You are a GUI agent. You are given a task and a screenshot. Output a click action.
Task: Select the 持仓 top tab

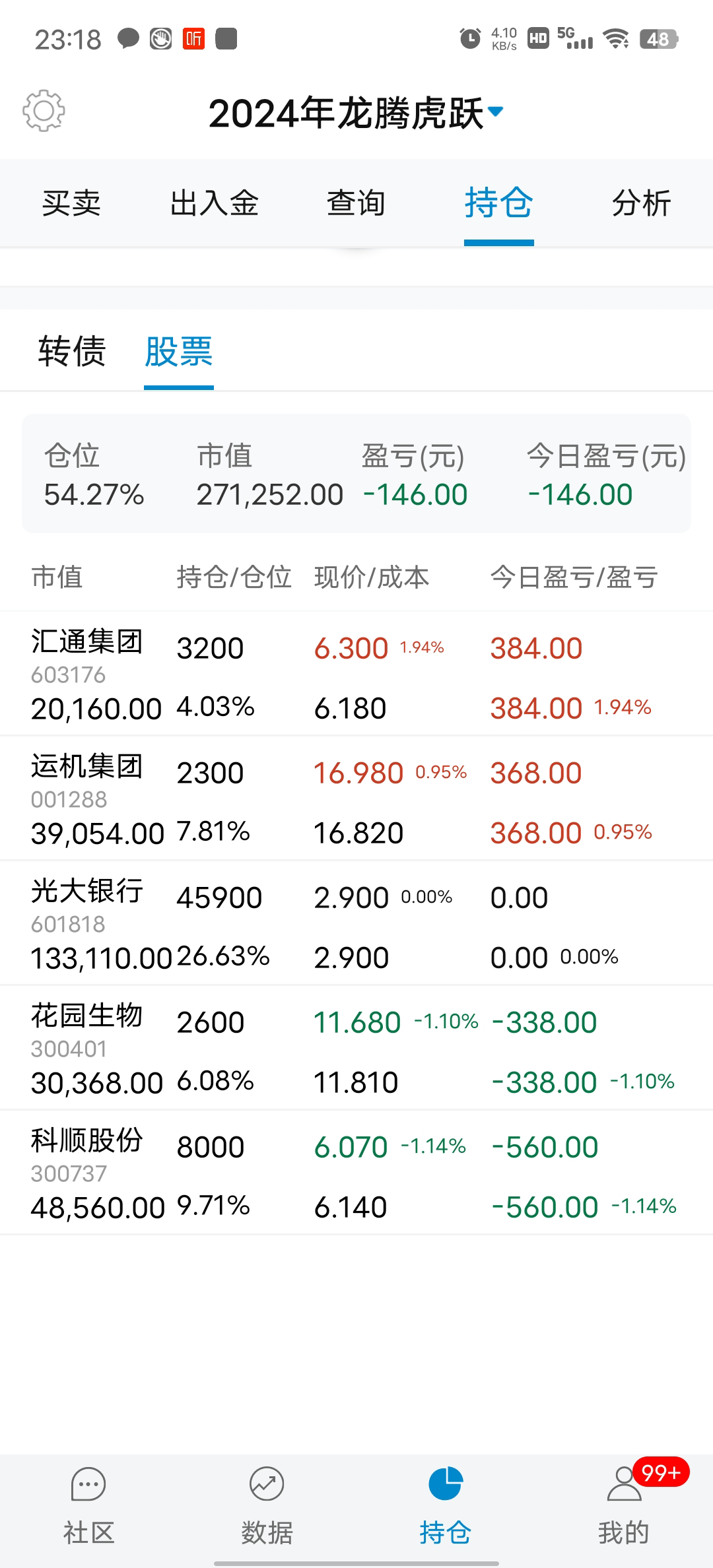click(x=498, y=203)
